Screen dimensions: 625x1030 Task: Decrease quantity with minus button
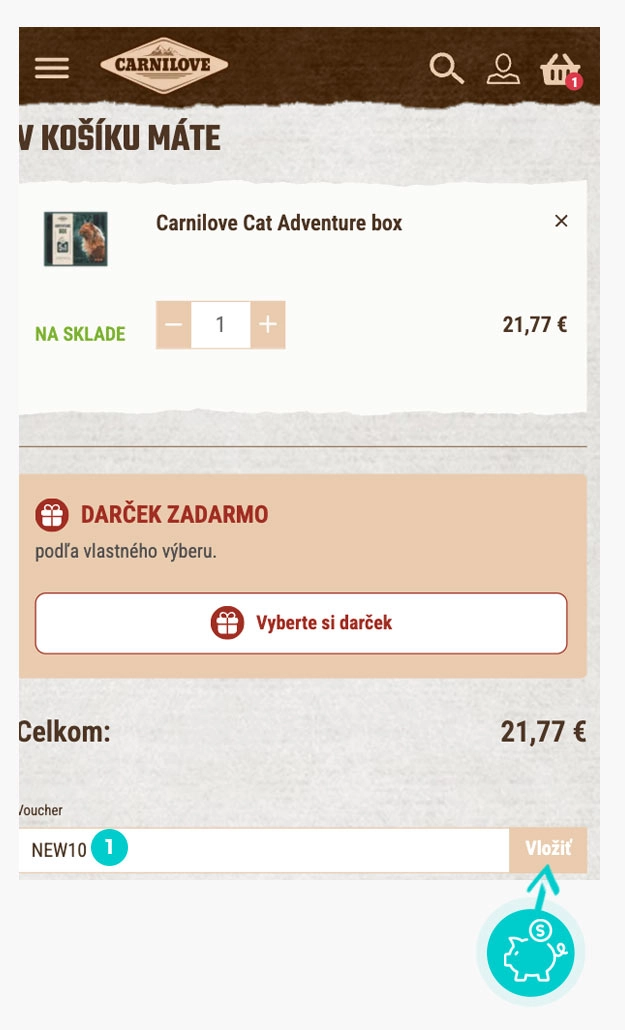tap(174, 325)
